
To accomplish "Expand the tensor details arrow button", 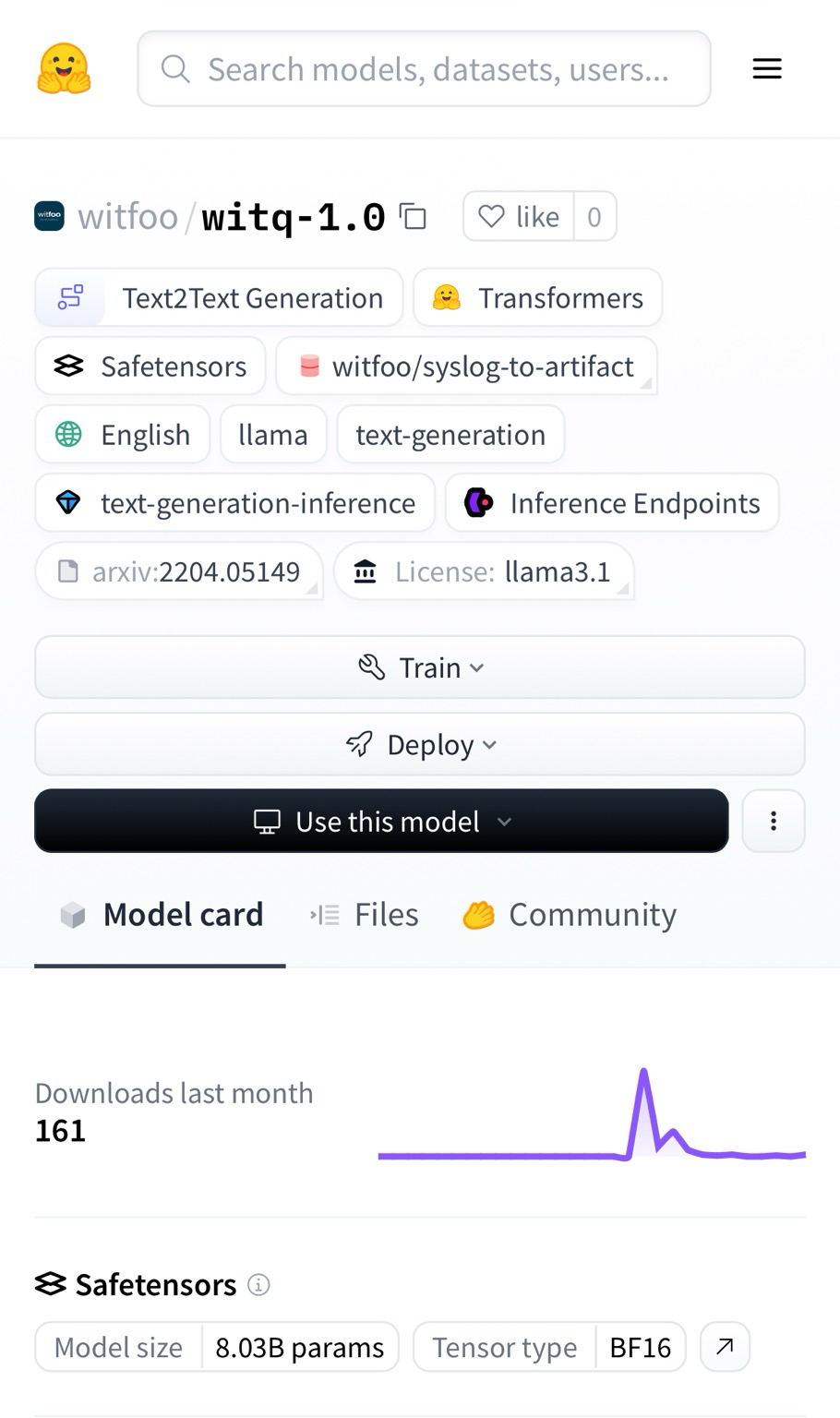I will coord(725,1346).
